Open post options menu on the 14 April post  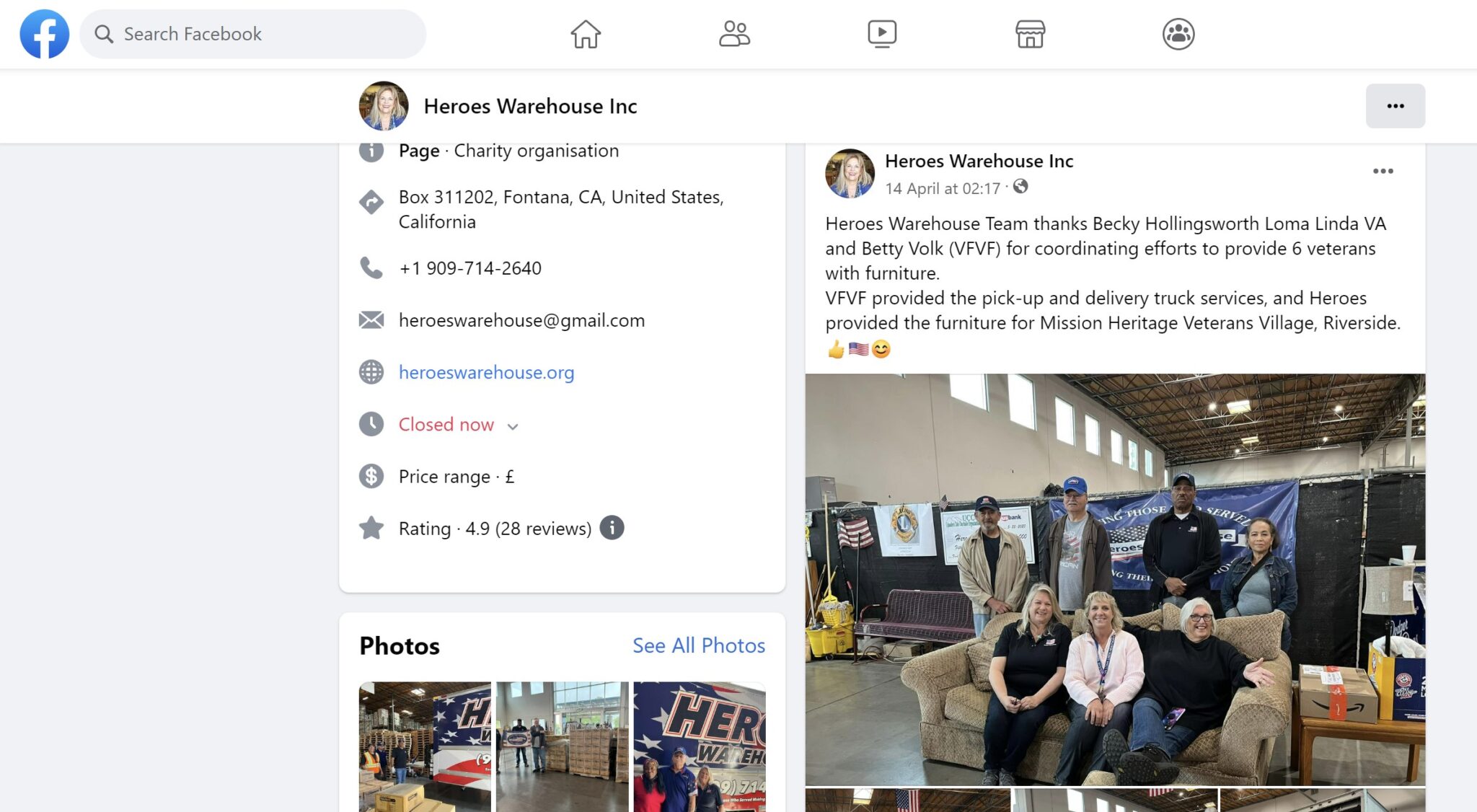pyautogui.click(x=1383, y=171)
